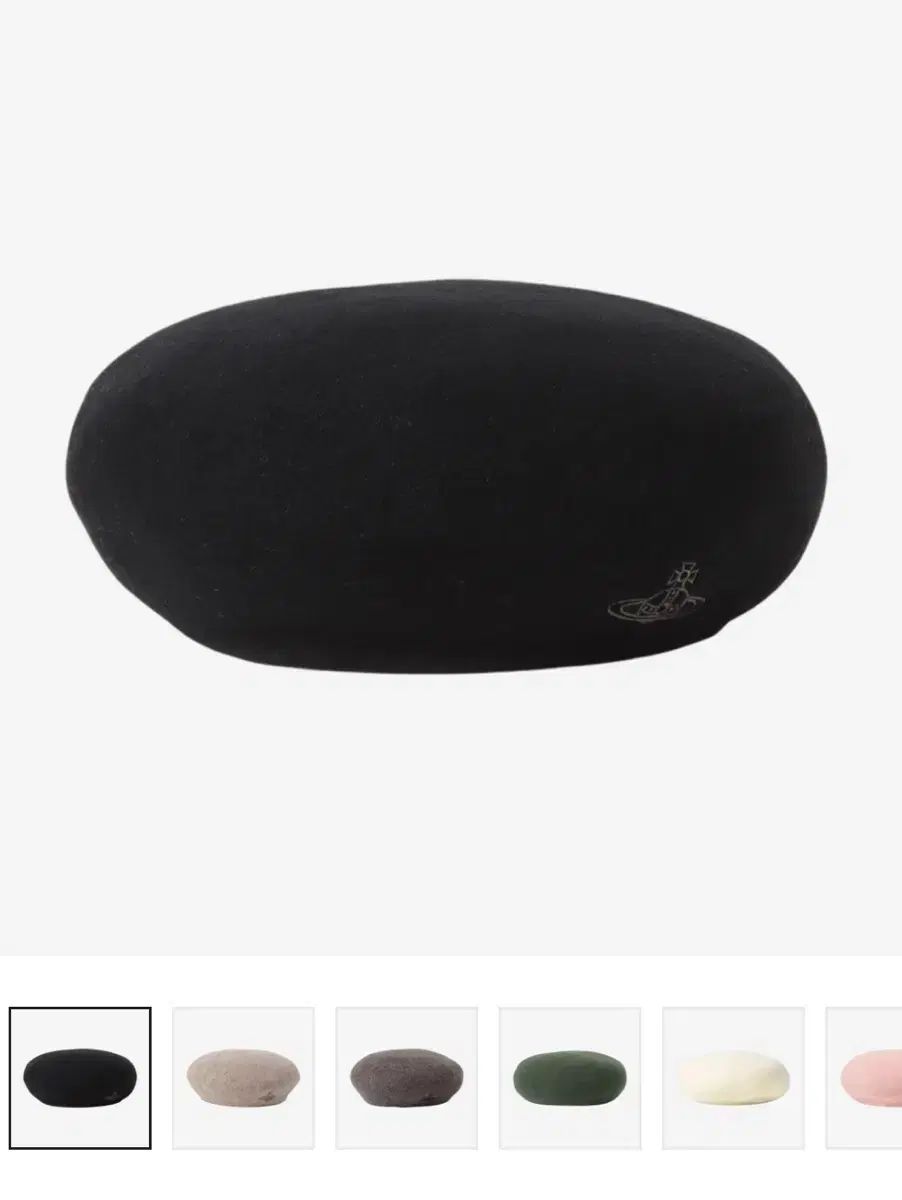Select the black beret thumbnail
This screenshot has height=1200, width=902.
[80, 1077]
